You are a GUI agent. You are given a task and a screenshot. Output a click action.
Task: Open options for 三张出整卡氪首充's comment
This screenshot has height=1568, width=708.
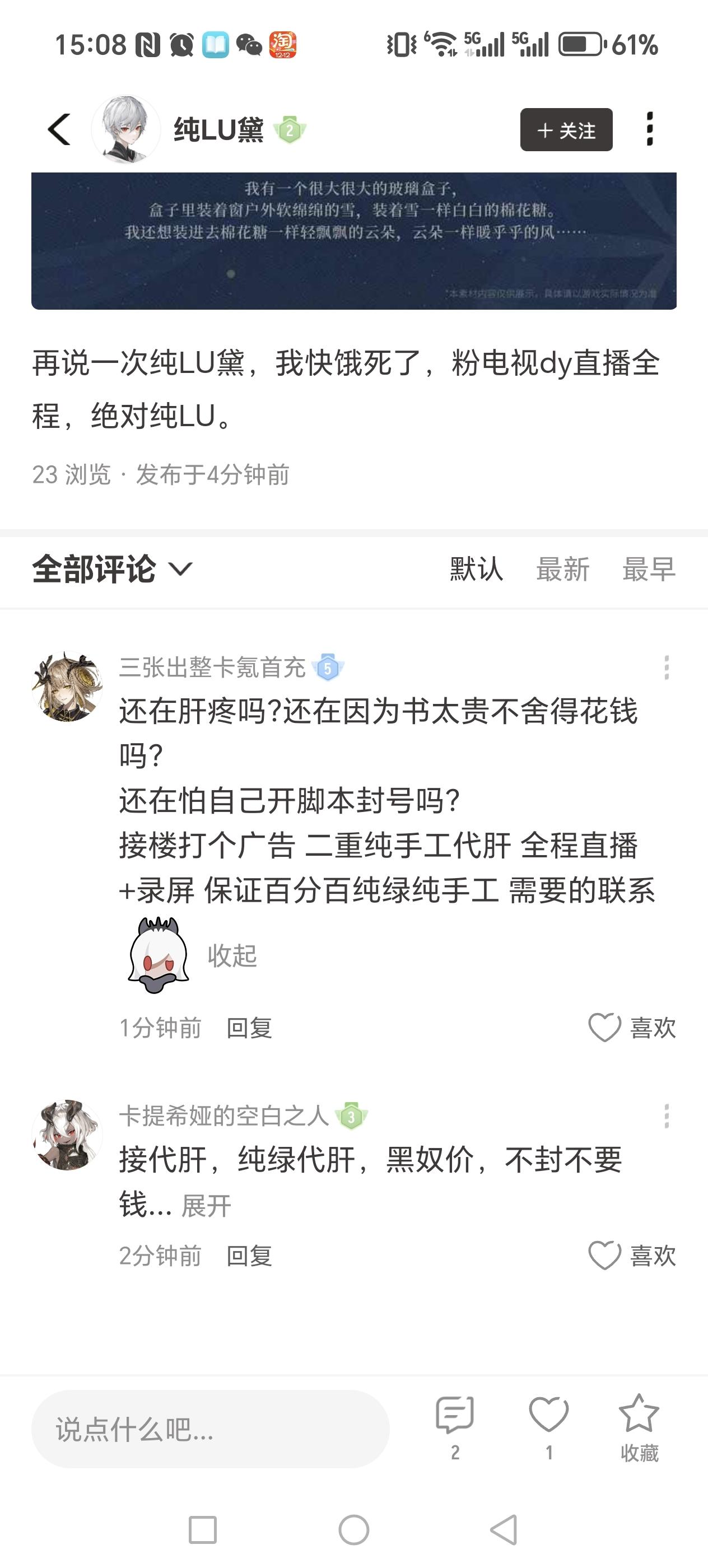pyautogui.click(x=666, y=668)
